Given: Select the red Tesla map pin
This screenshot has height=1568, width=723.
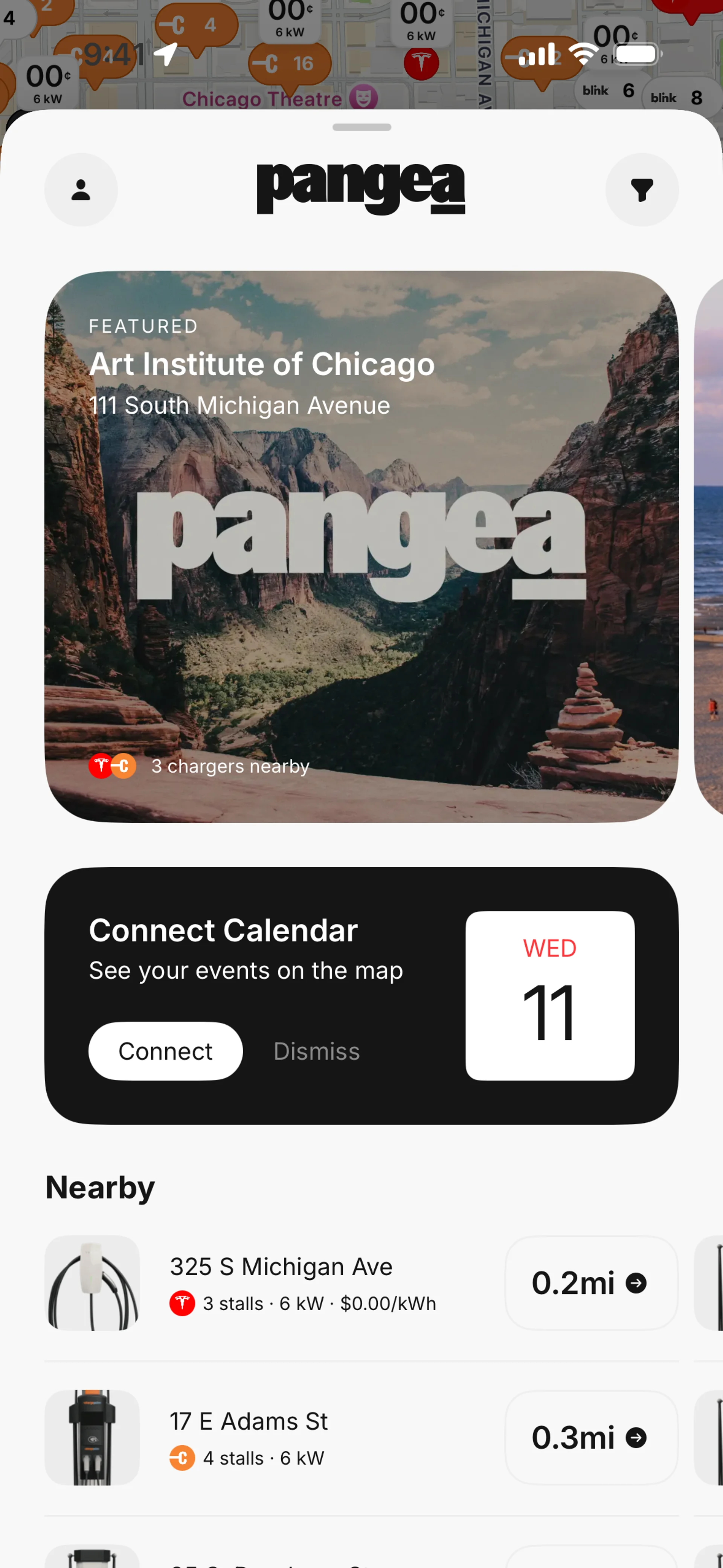Looking at the screenshot, I should [x=421, y=63].
